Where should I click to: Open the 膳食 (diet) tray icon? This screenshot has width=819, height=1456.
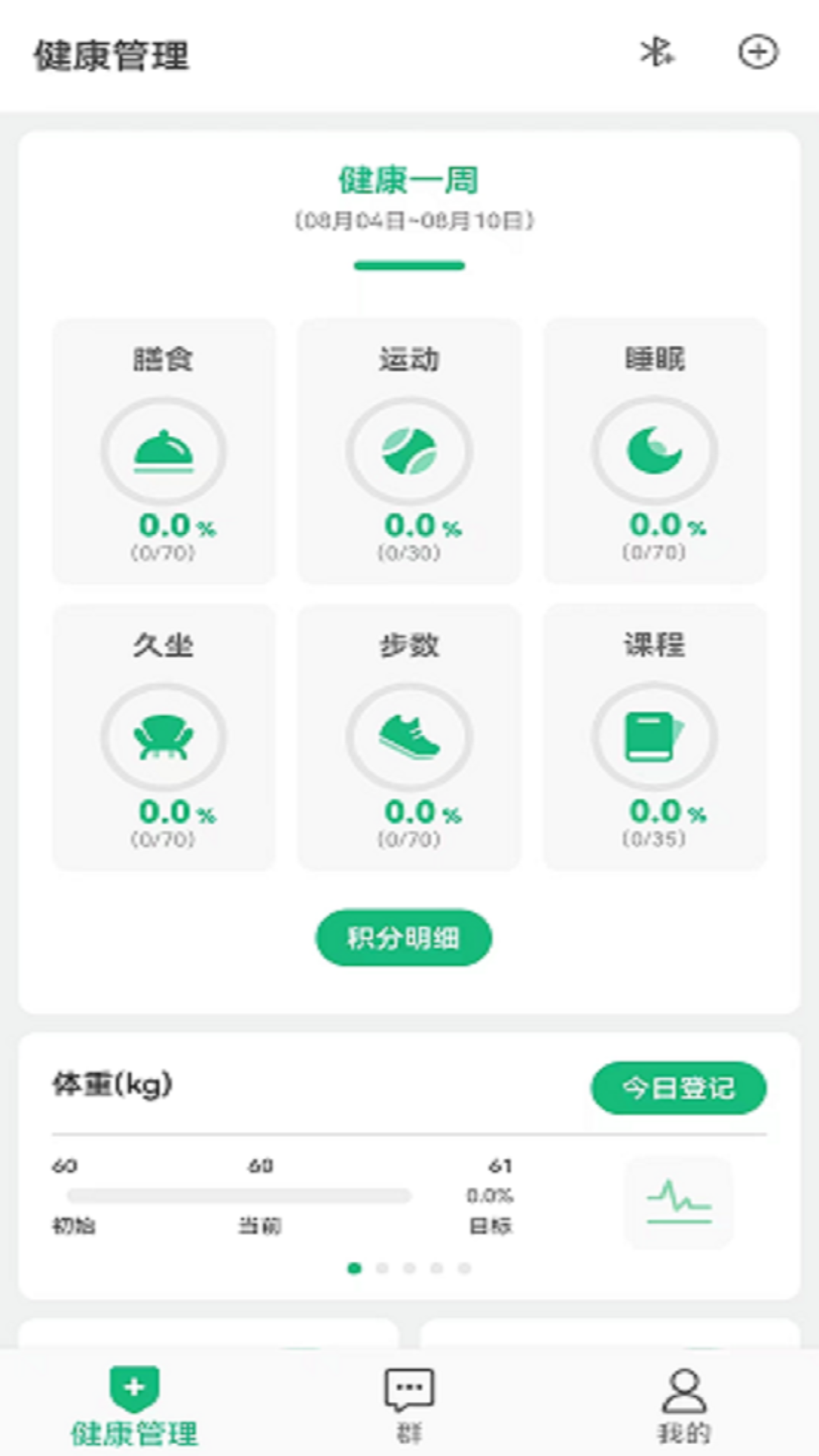pos(162,450)
